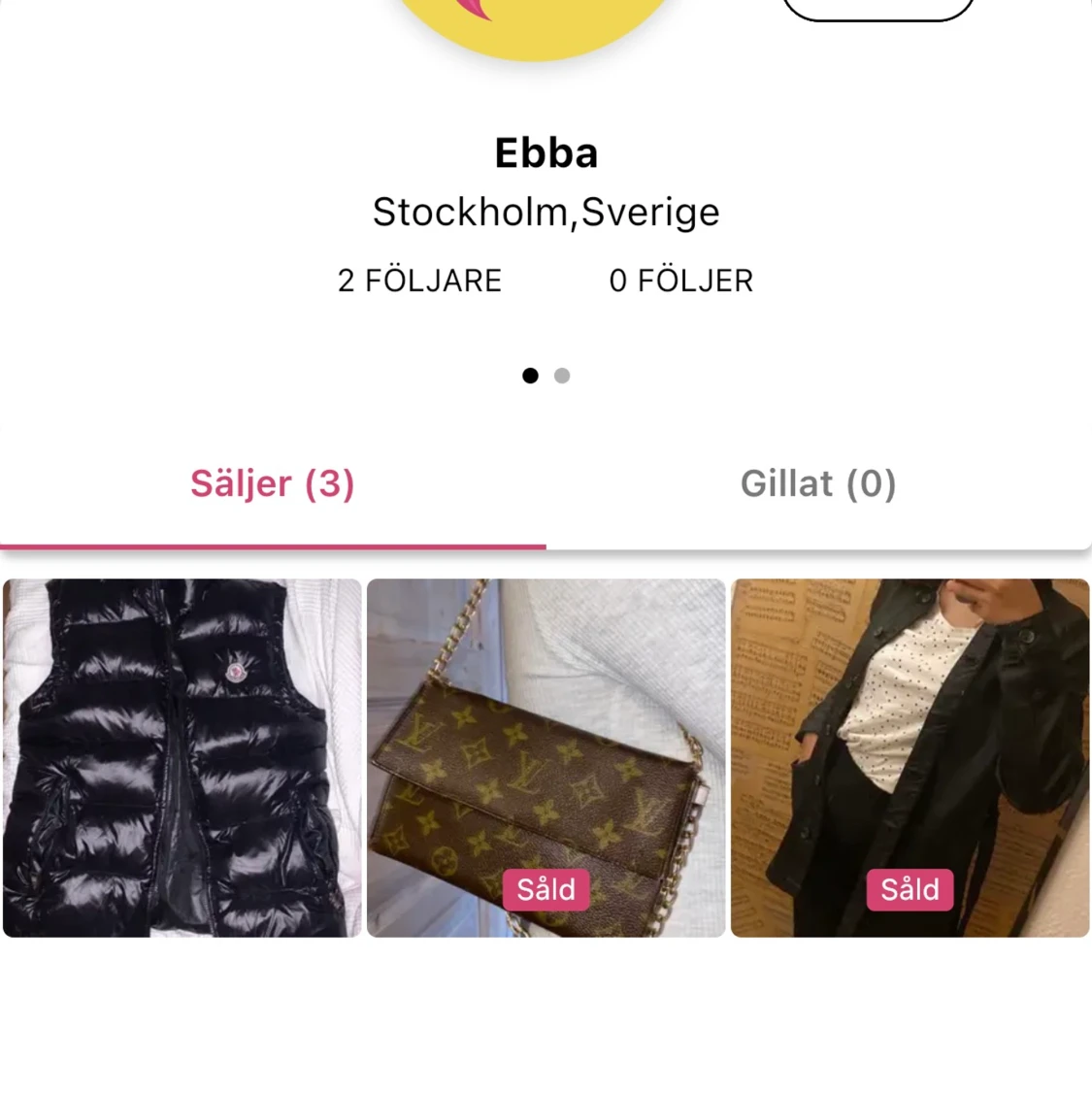Show 0 Följer list
1092x1093 pixels.
[680, 281]
